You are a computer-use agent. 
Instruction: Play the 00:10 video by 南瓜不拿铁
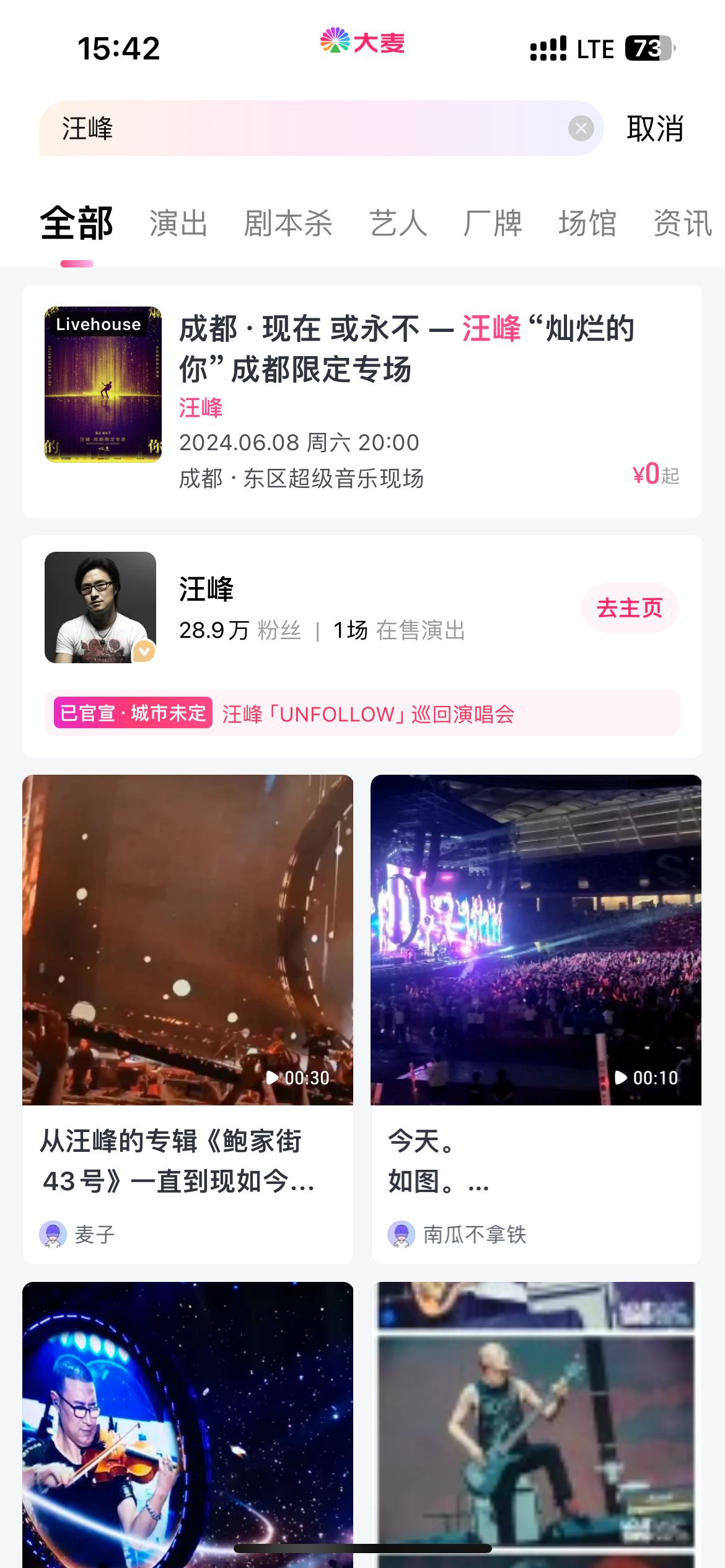tap(536, 939)
